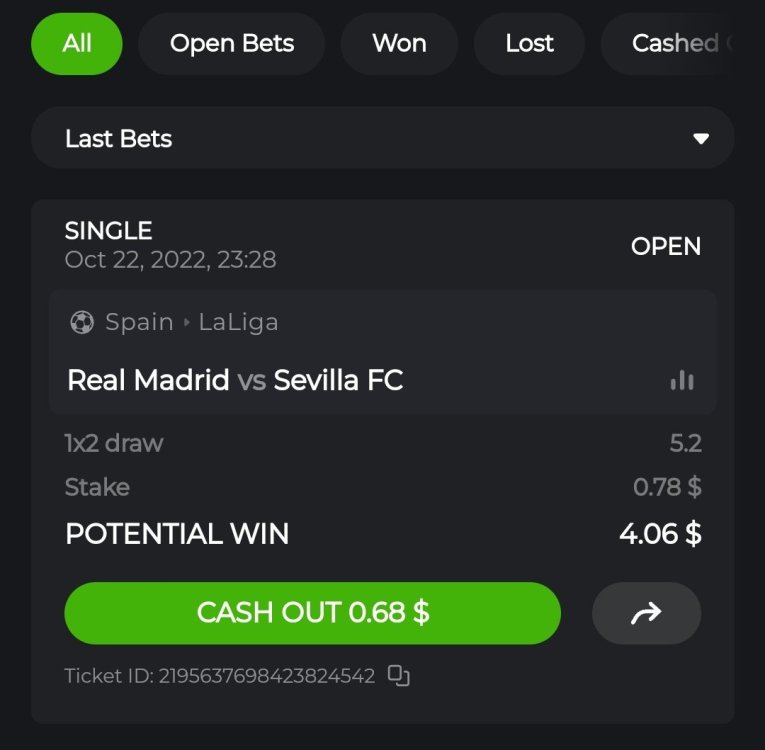Select the All bets filter
The width and height of the screenshot is (765, 750).
pos(77,43)
